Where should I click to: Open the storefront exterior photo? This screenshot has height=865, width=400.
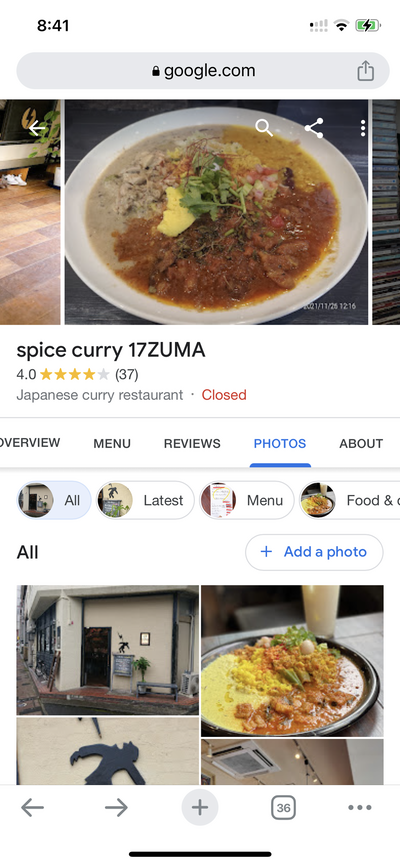[x=108, y=650]
